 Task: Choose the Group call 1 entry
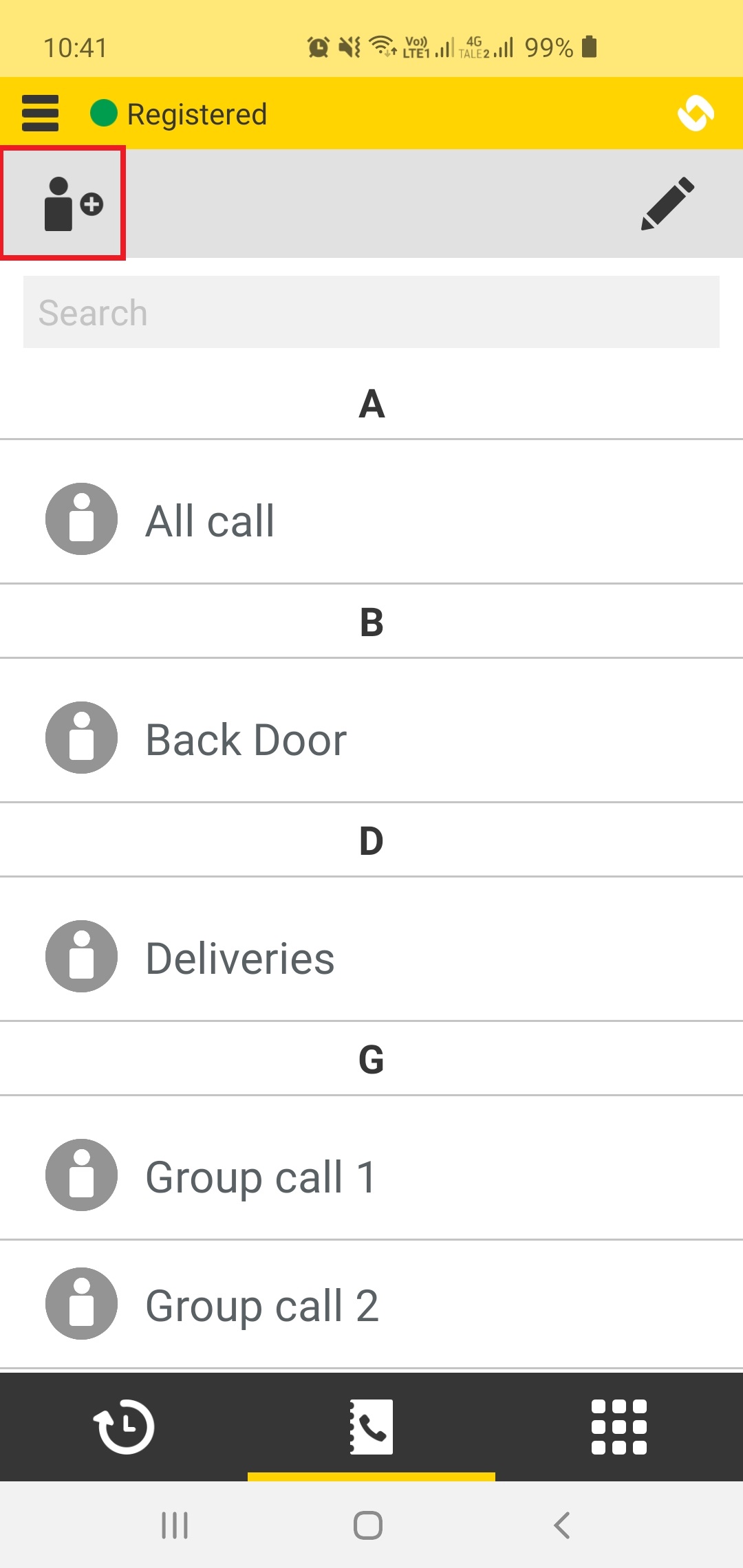pyautogui.click(x=371, y=1175)
